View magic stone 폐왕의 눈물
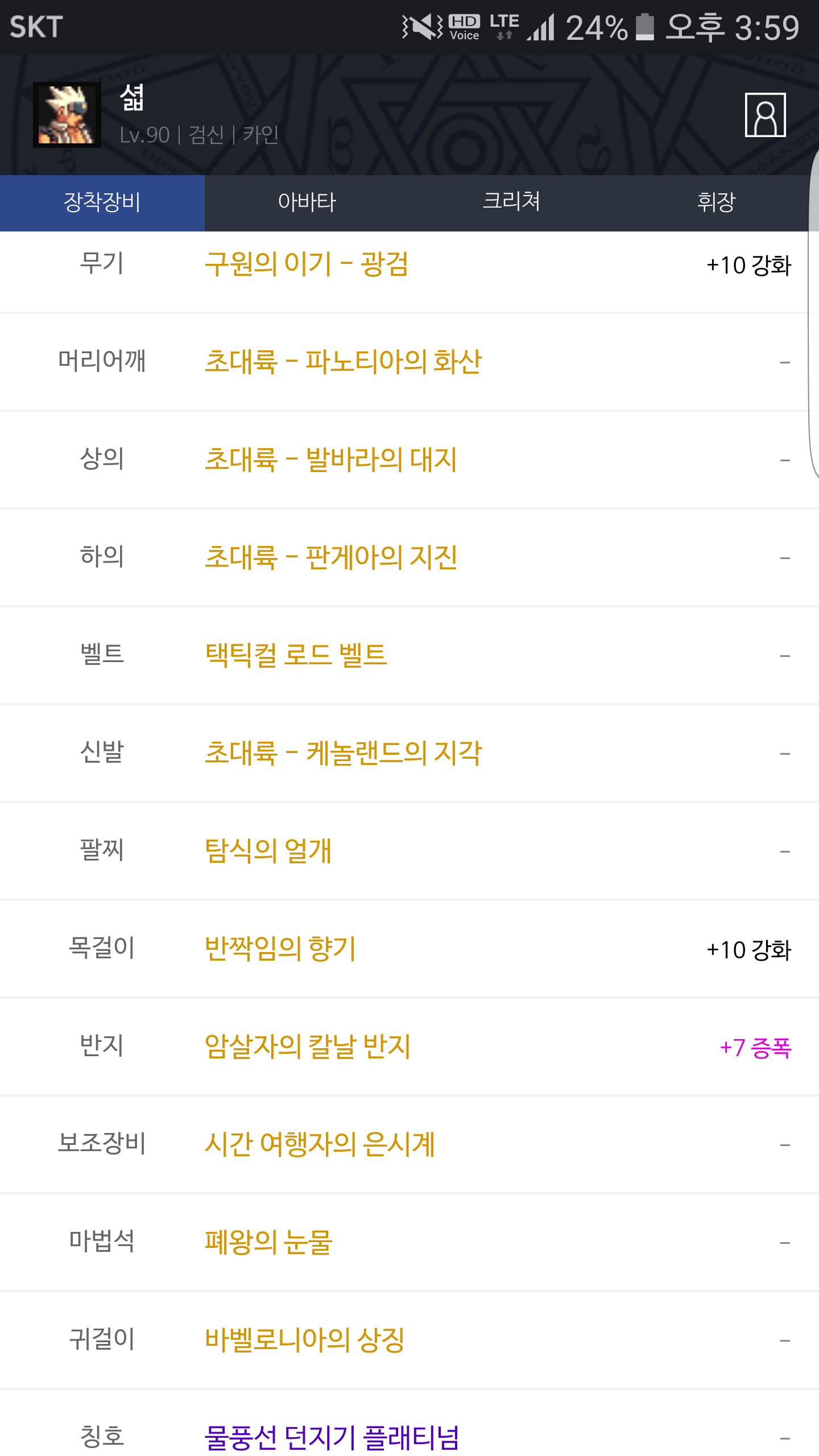Image resolution: width=819 pixels, height=1456 pixels. click(x=268, y=1242)
